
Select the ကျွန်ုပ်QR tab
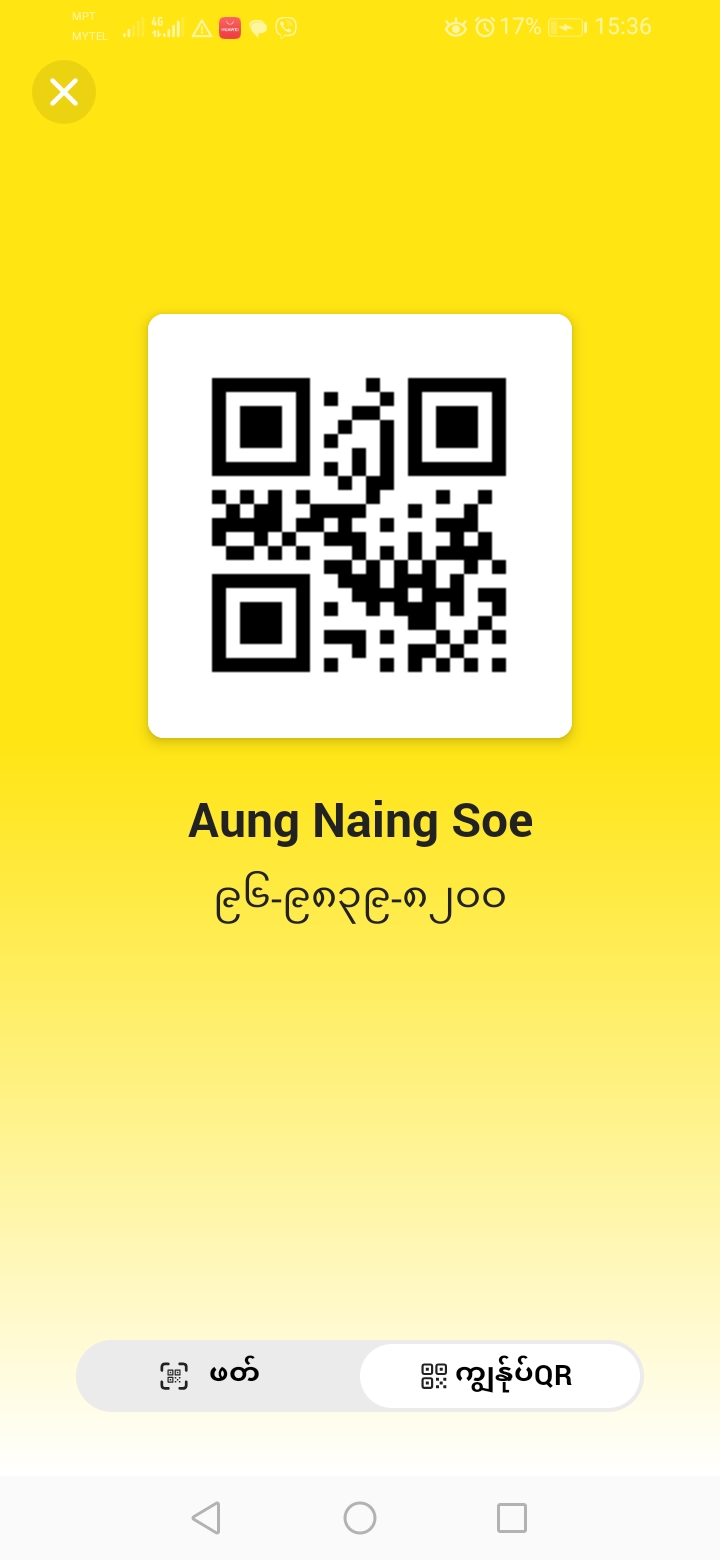499,1376
